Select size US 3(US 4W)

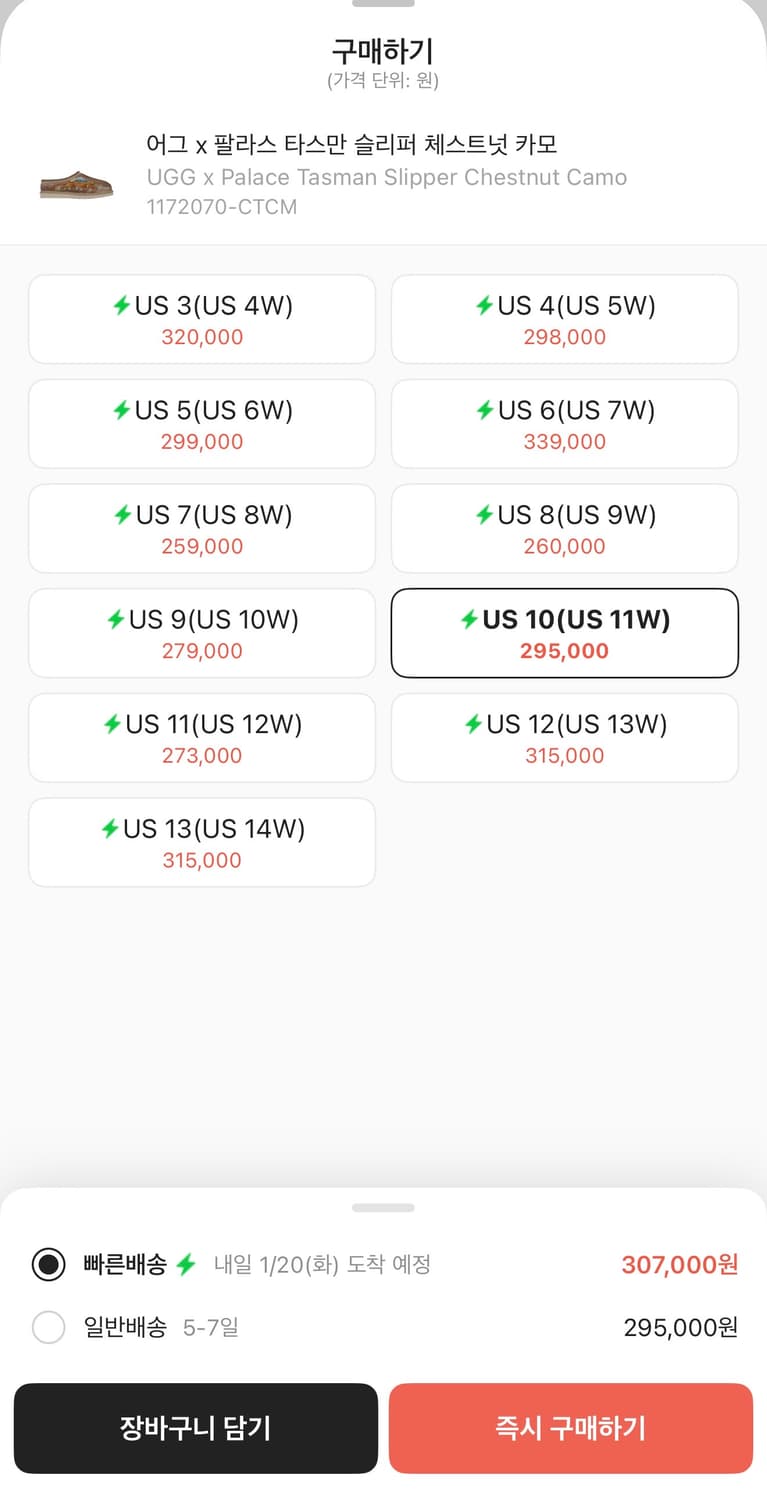[202, 319]
